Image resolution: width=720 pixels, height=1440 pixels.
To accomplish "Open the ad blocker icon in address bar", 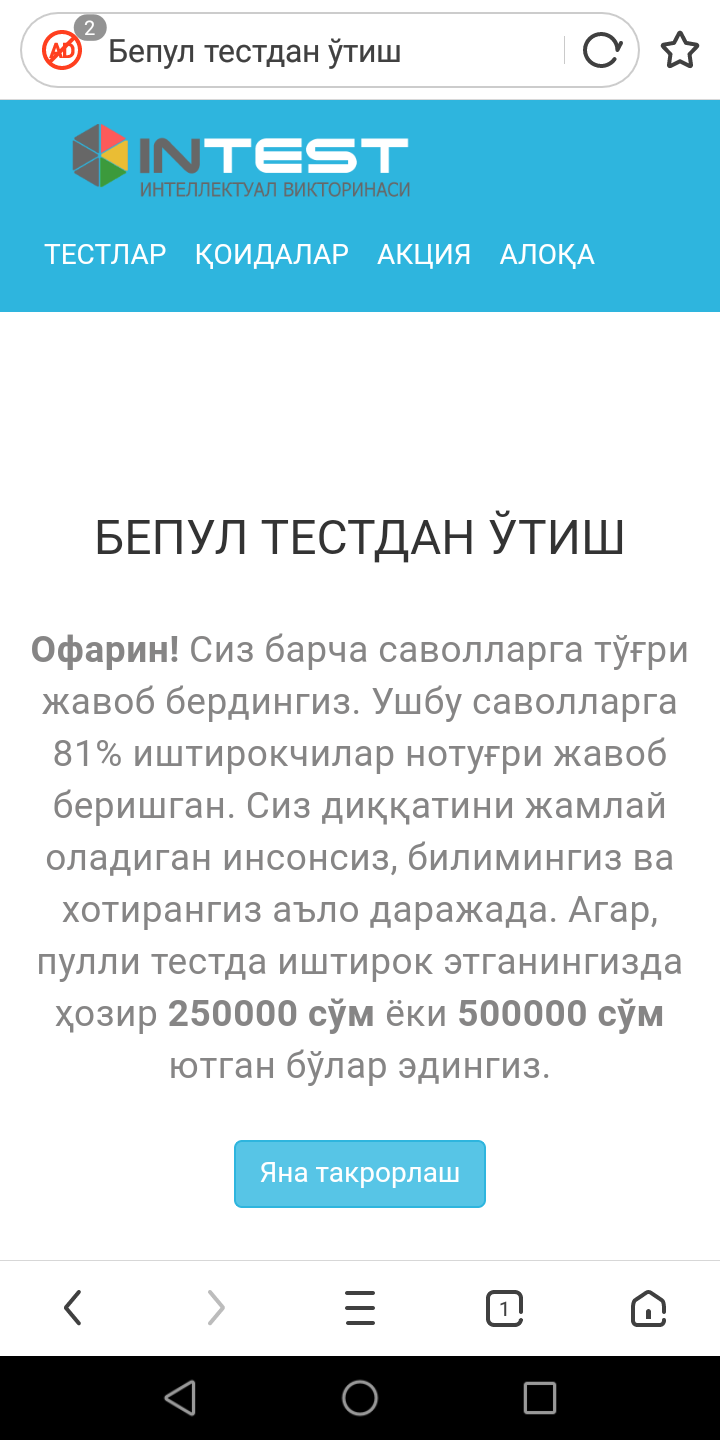I will [x=63, y=50].
